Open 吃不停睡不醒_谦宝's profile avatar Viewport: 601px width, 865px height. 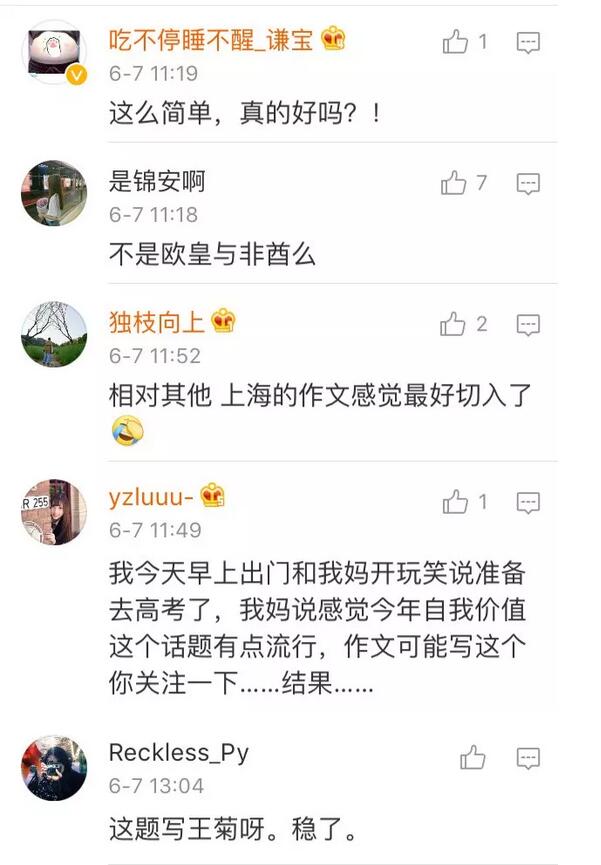(53, 52)
